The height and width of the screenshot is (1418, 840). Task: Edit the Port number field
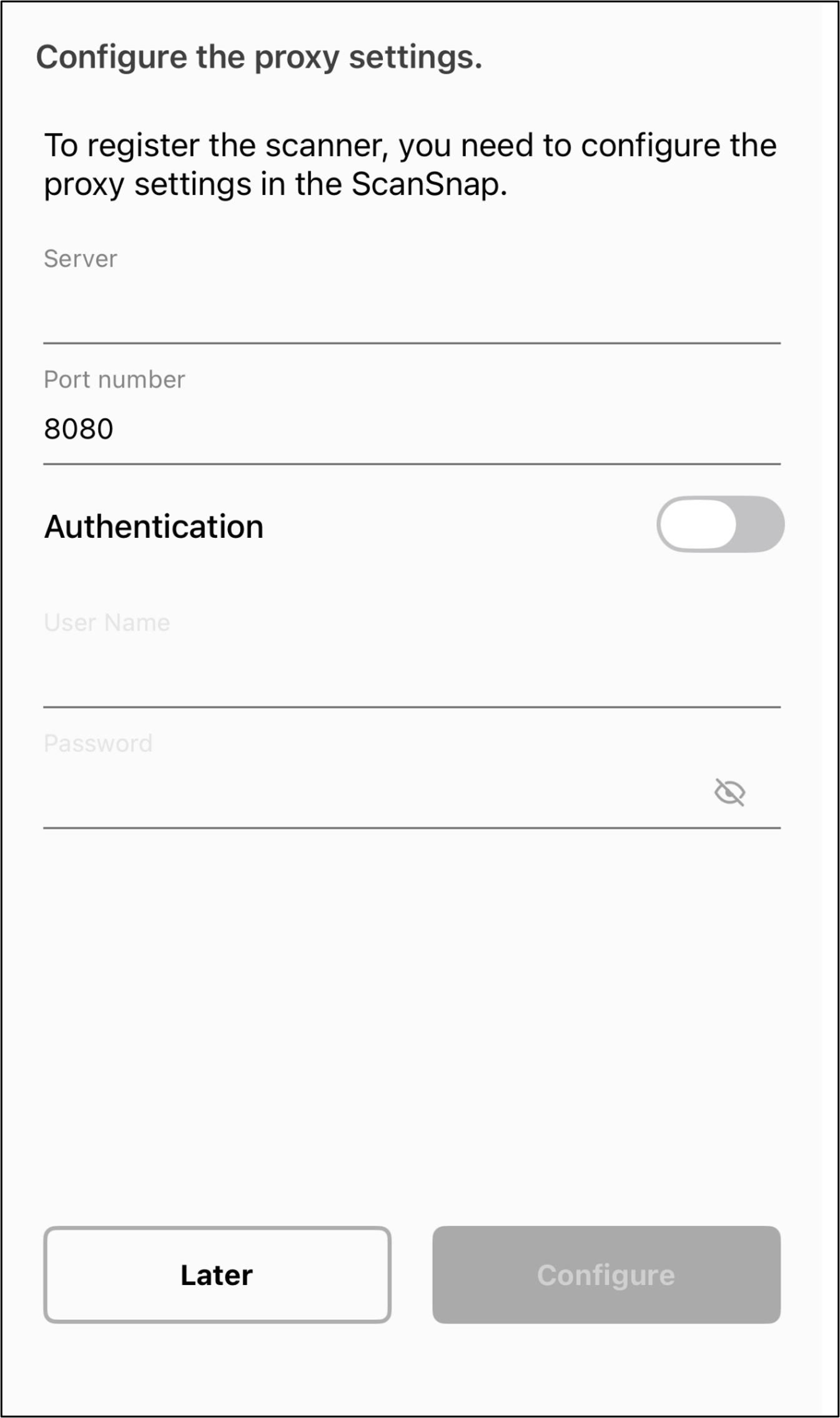pyautogui.click(x=411, y=430)
